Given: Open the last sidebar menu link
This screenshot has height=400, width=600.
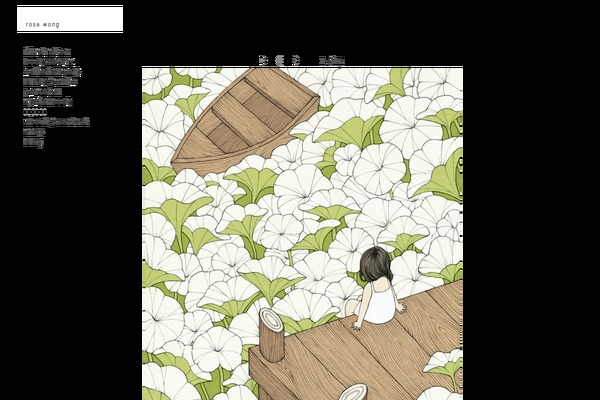Looking at the screenshot, I should point(33,142).
